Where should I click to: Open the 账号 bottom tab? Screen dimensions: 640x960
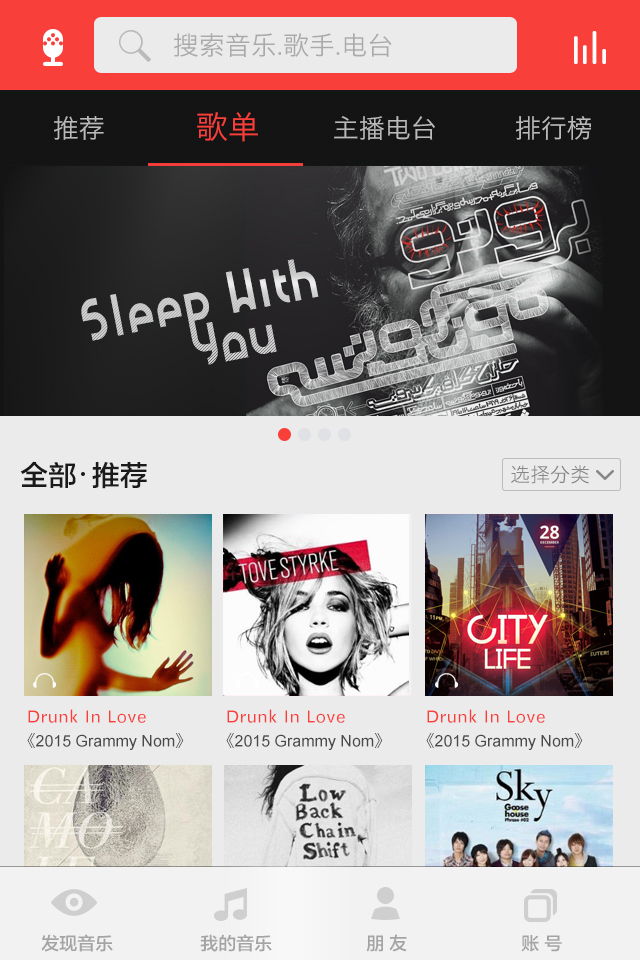click(541, 920)
